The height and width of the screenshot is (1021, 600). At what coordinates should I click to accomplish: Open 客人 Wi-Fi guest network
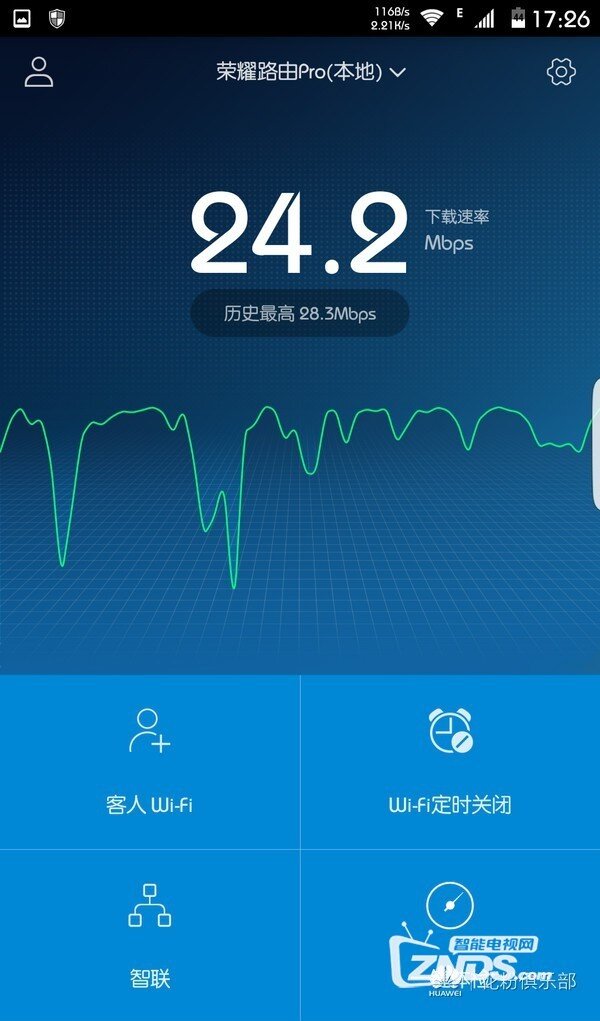pyautogui.click(x=150, y=762)
